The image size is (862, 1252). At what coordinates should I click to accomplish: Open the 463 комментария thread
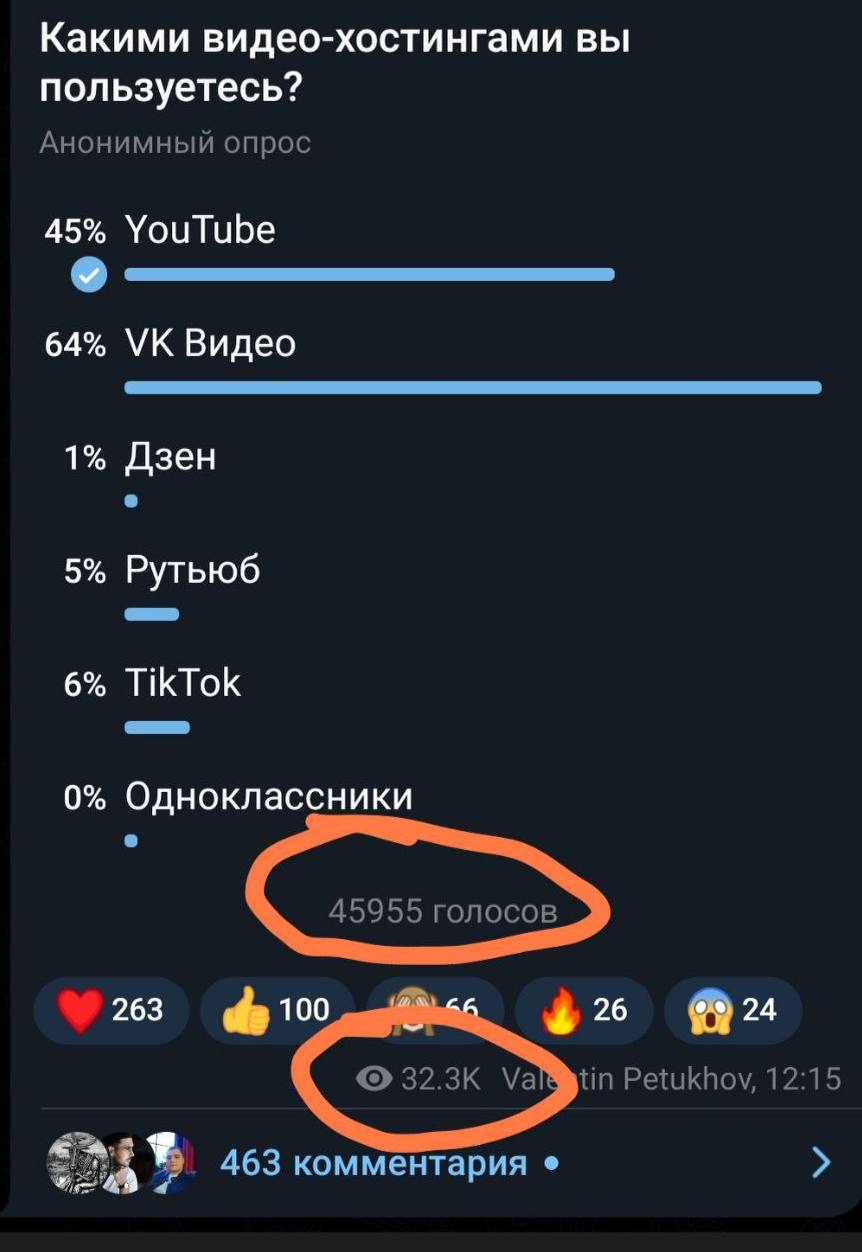tap(372, 1163)
